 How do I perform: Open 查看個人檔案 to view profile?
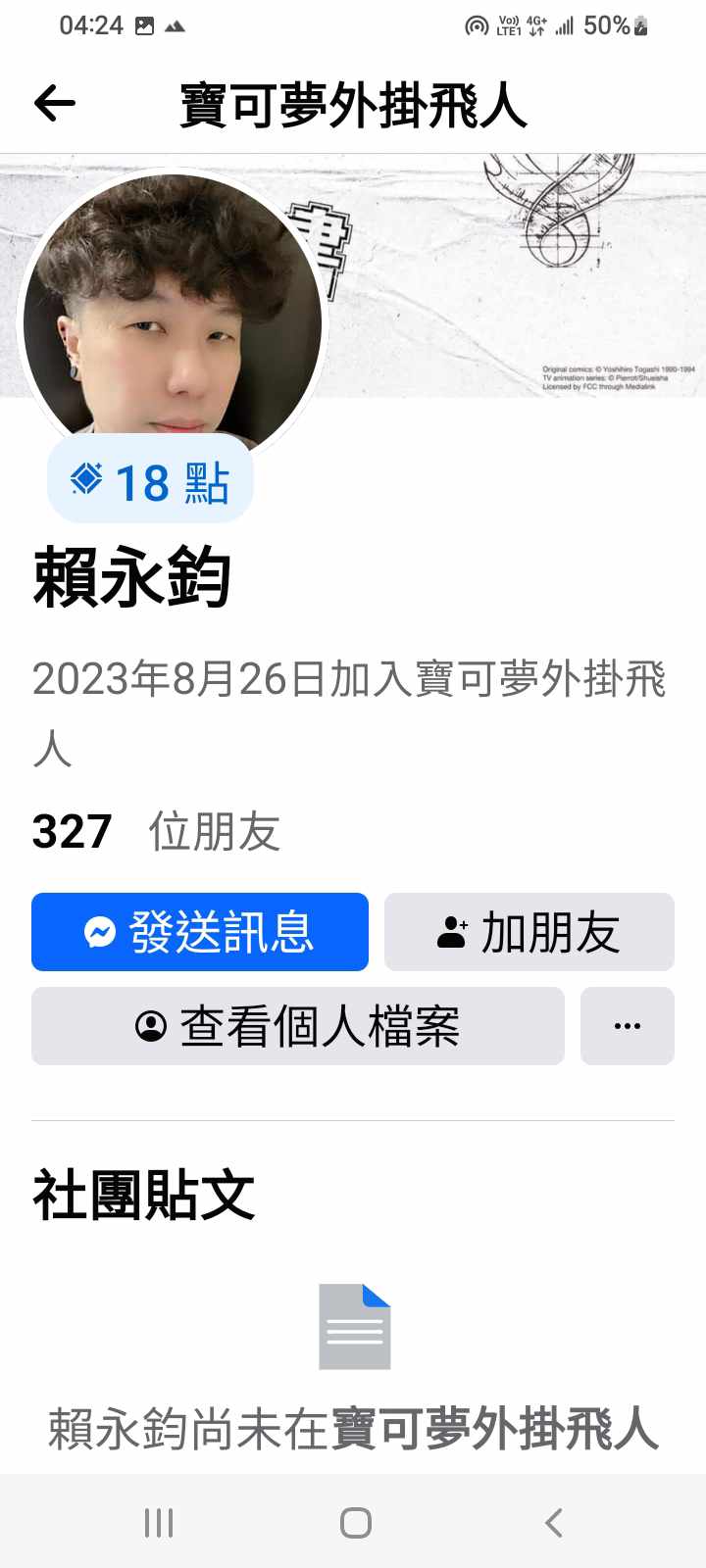(298, 1026)
